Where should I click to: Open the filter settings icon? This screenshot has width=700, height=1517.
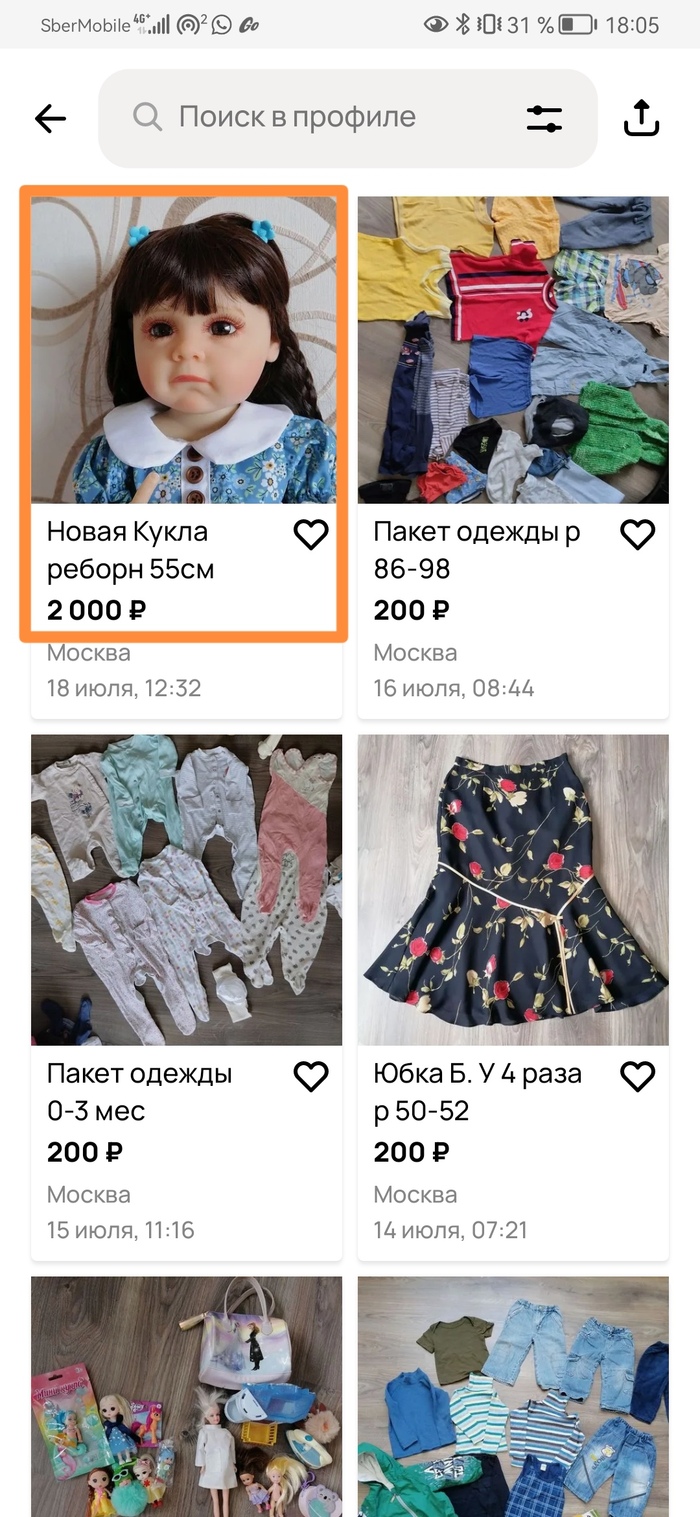pyautogui.click(x=544, y=119)
